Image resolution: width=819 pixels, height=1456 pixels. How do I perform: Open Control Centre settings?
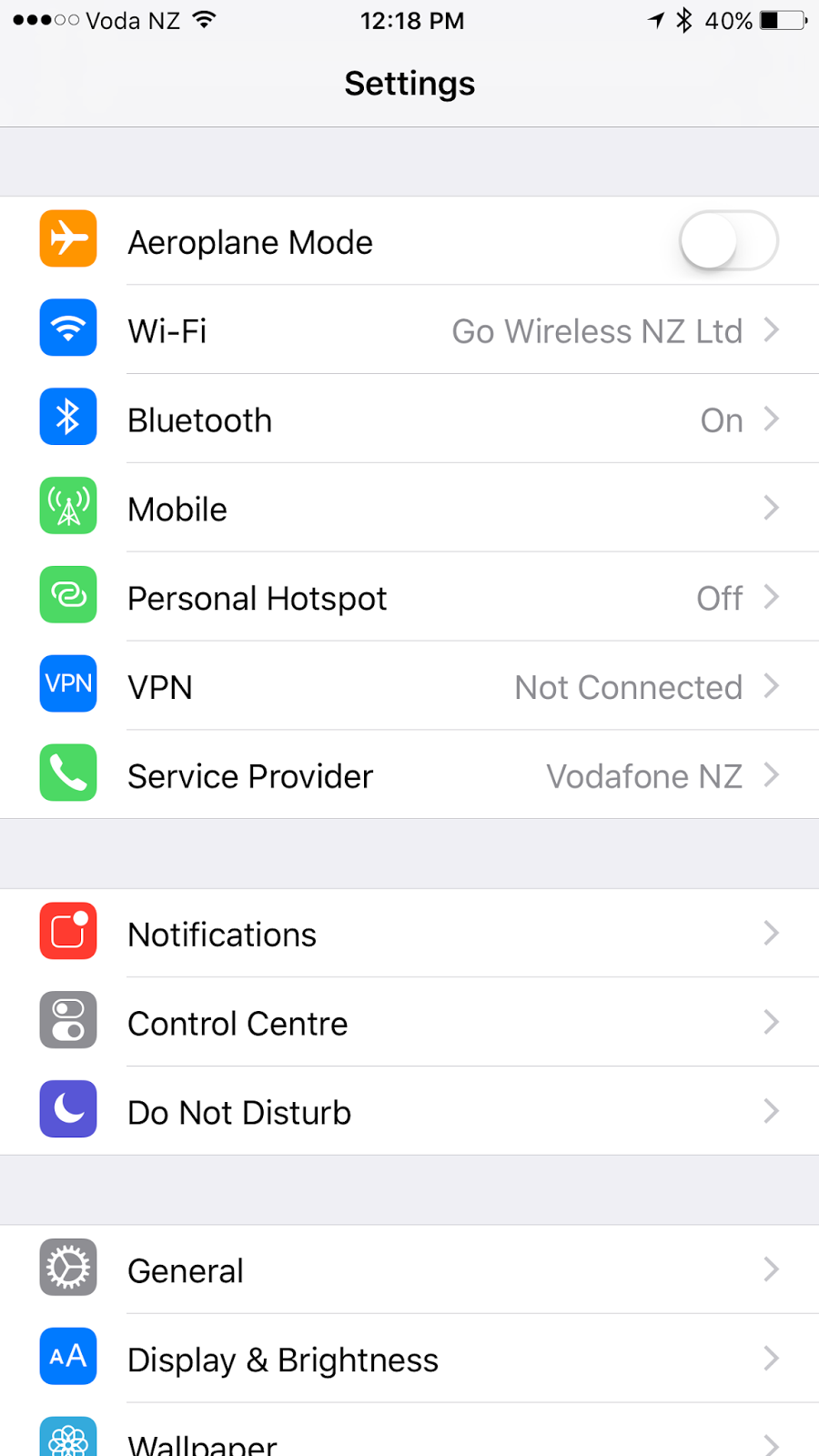[x=409, y=1024]
